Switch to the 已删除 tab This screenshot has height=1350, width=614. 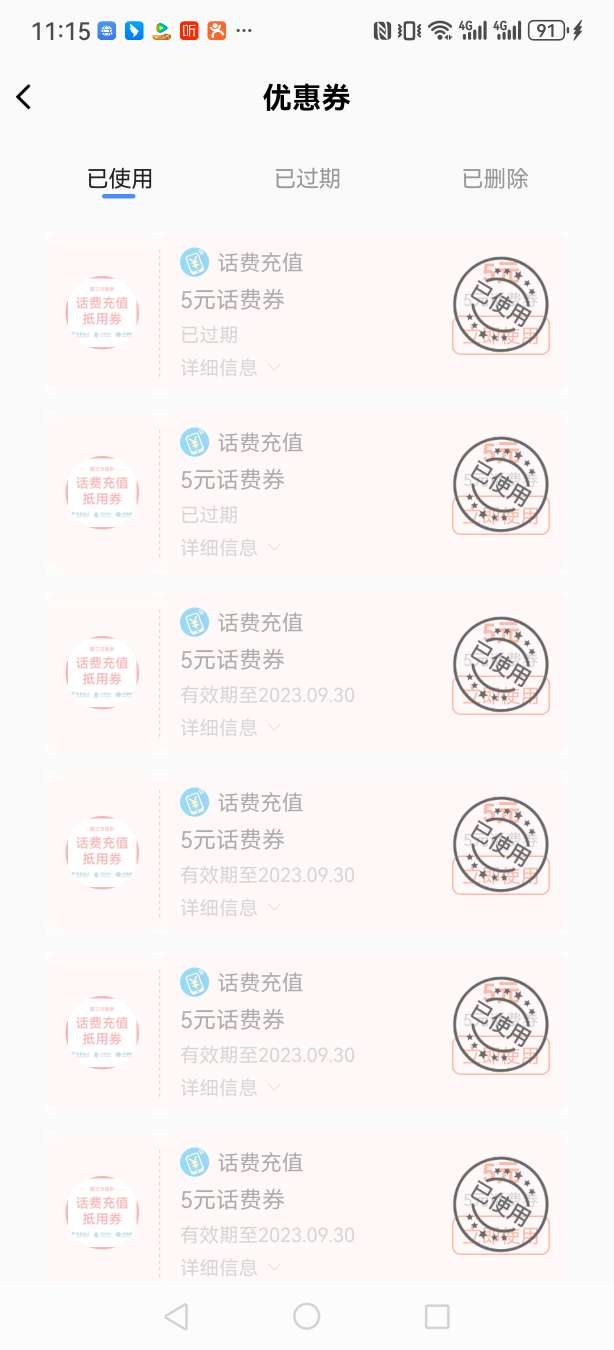point(495,179)
